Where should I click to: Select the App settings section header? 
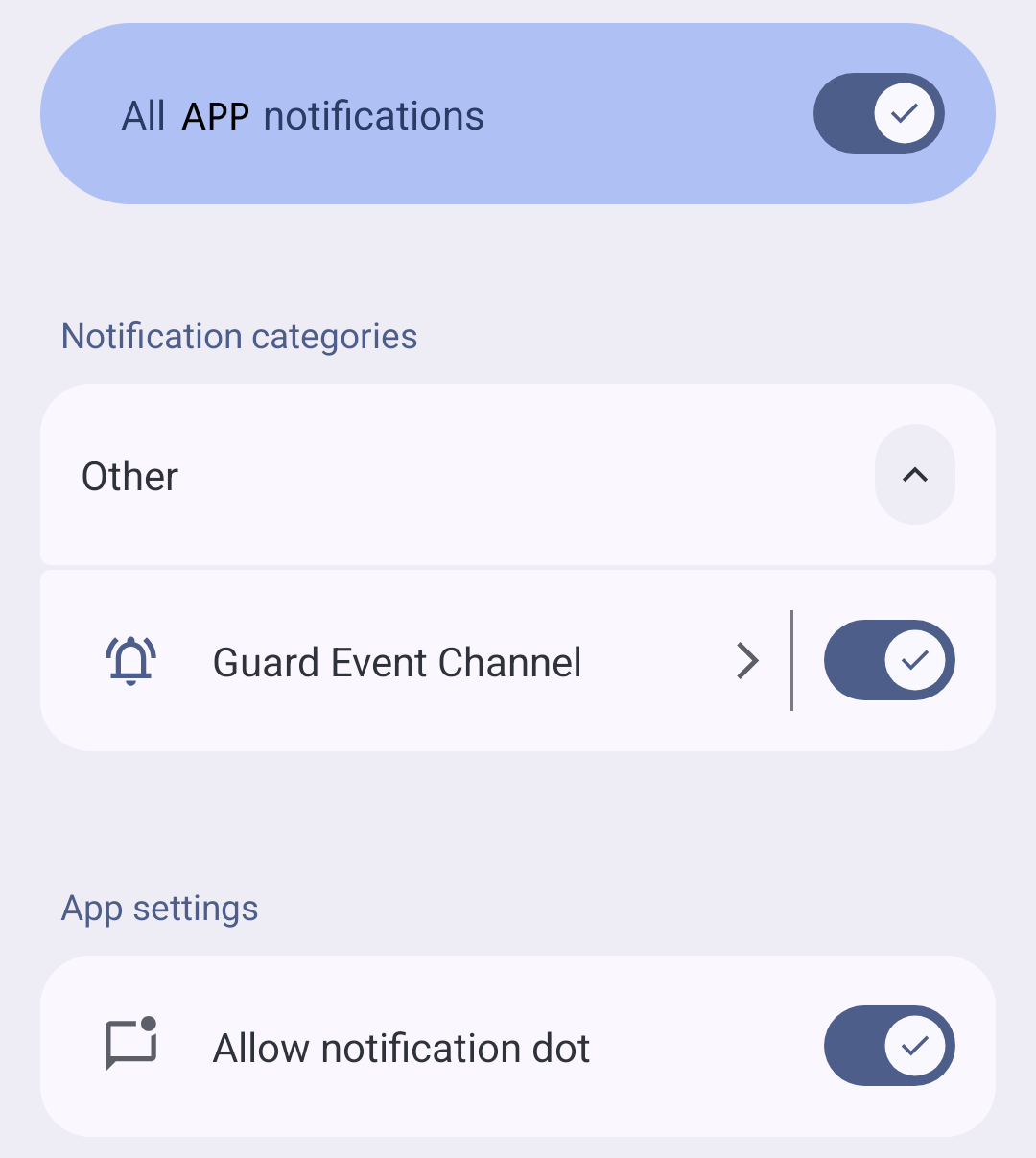pos(159,907)
